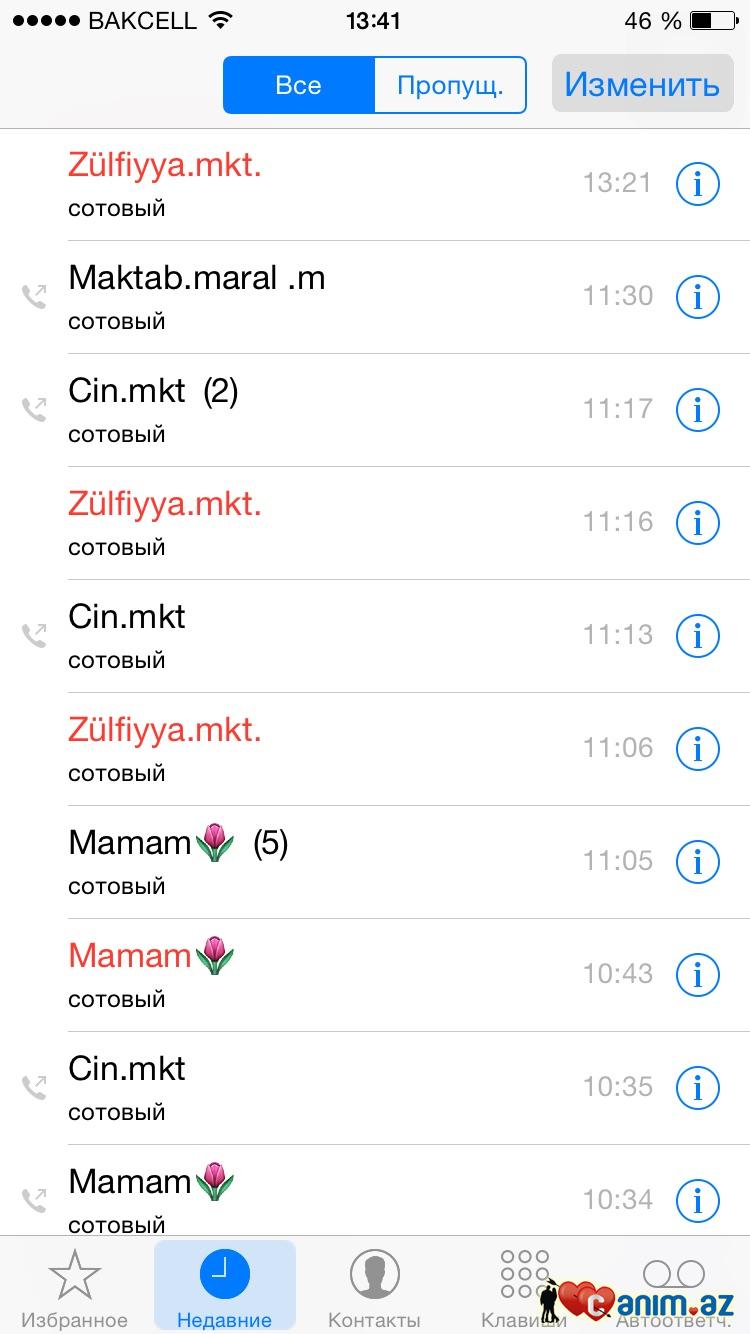Image resolution: width=750 pixels, height=1334 pixels.
Task: View details of Zülfiyya.mkt. call at 11:06
Action: pyautogui.click(x=698, y=748)
